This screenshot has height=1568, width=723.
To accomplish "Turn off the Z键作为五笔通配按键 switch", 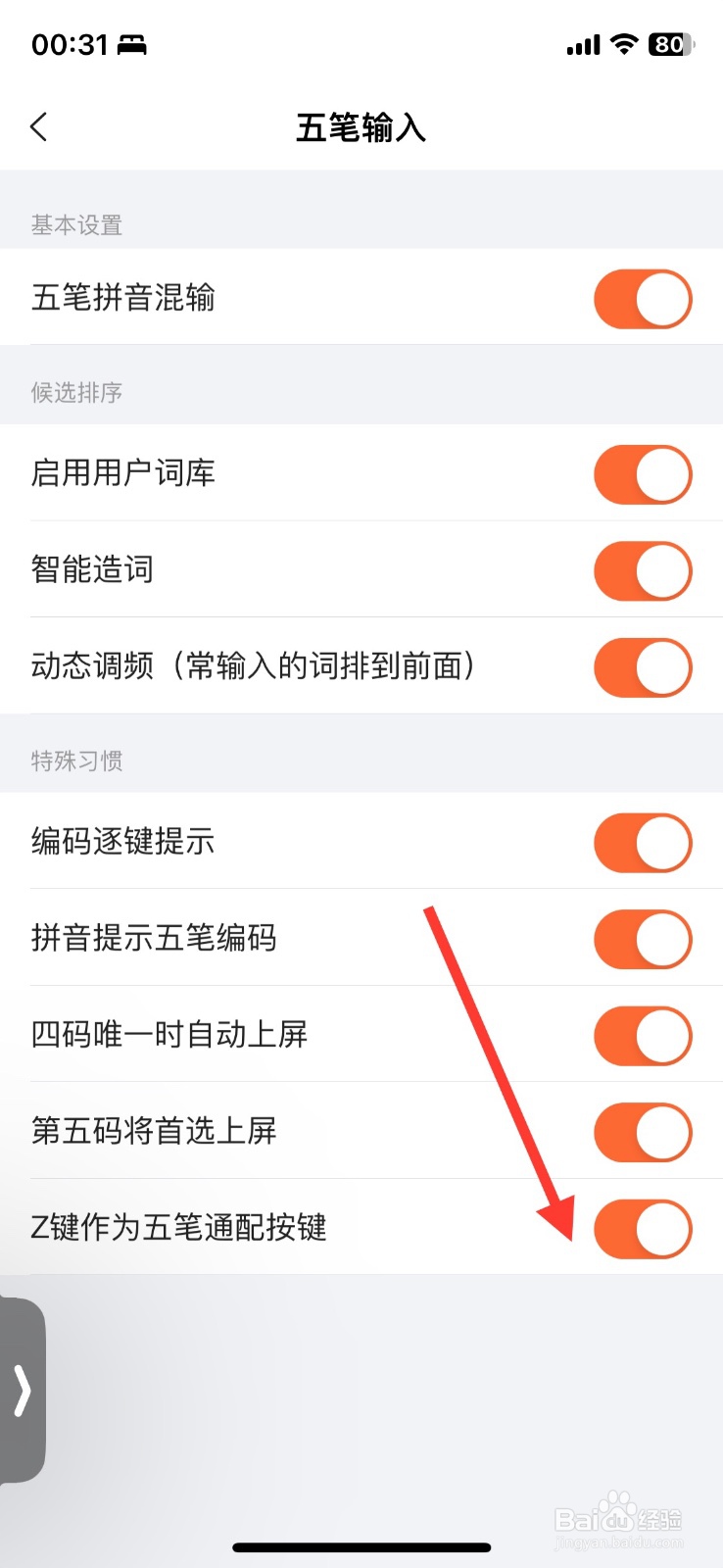I will [x=643, y=1229].
